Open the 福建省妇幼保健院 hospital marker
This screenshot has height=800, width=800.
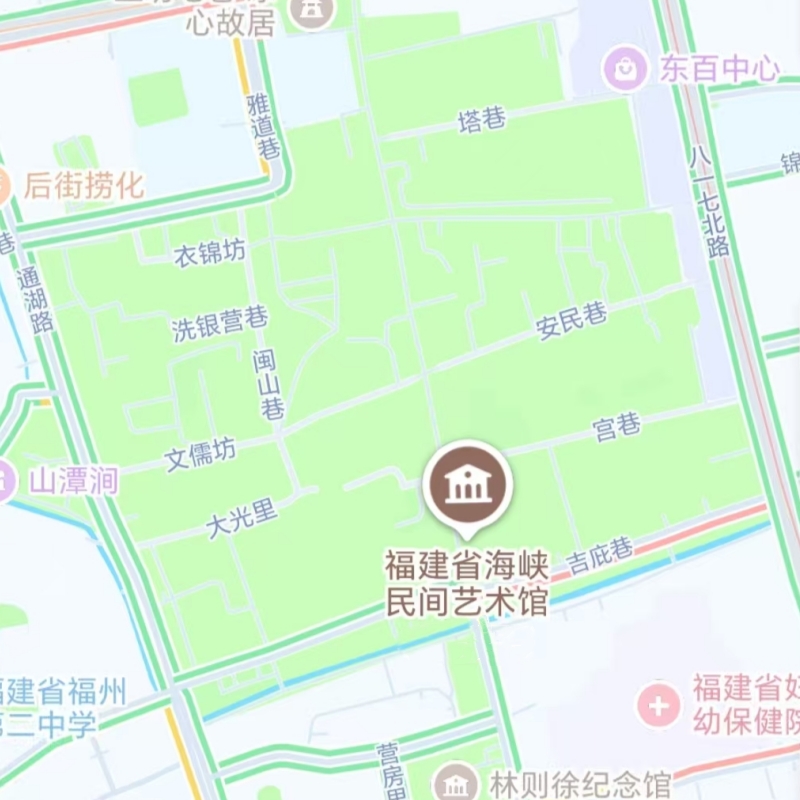click(x=660, y=704)
